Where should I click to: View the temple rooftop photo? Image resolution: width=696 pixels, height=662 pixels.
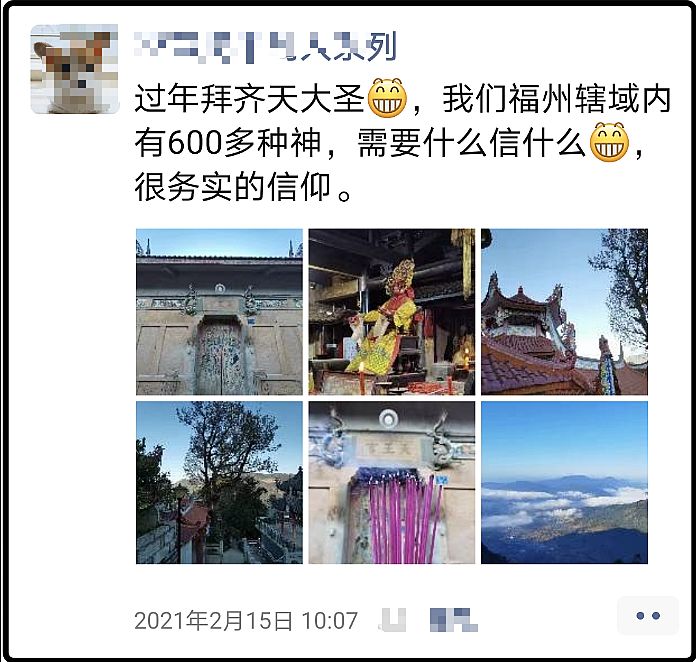pyautogui.click(x=564, y=312)
